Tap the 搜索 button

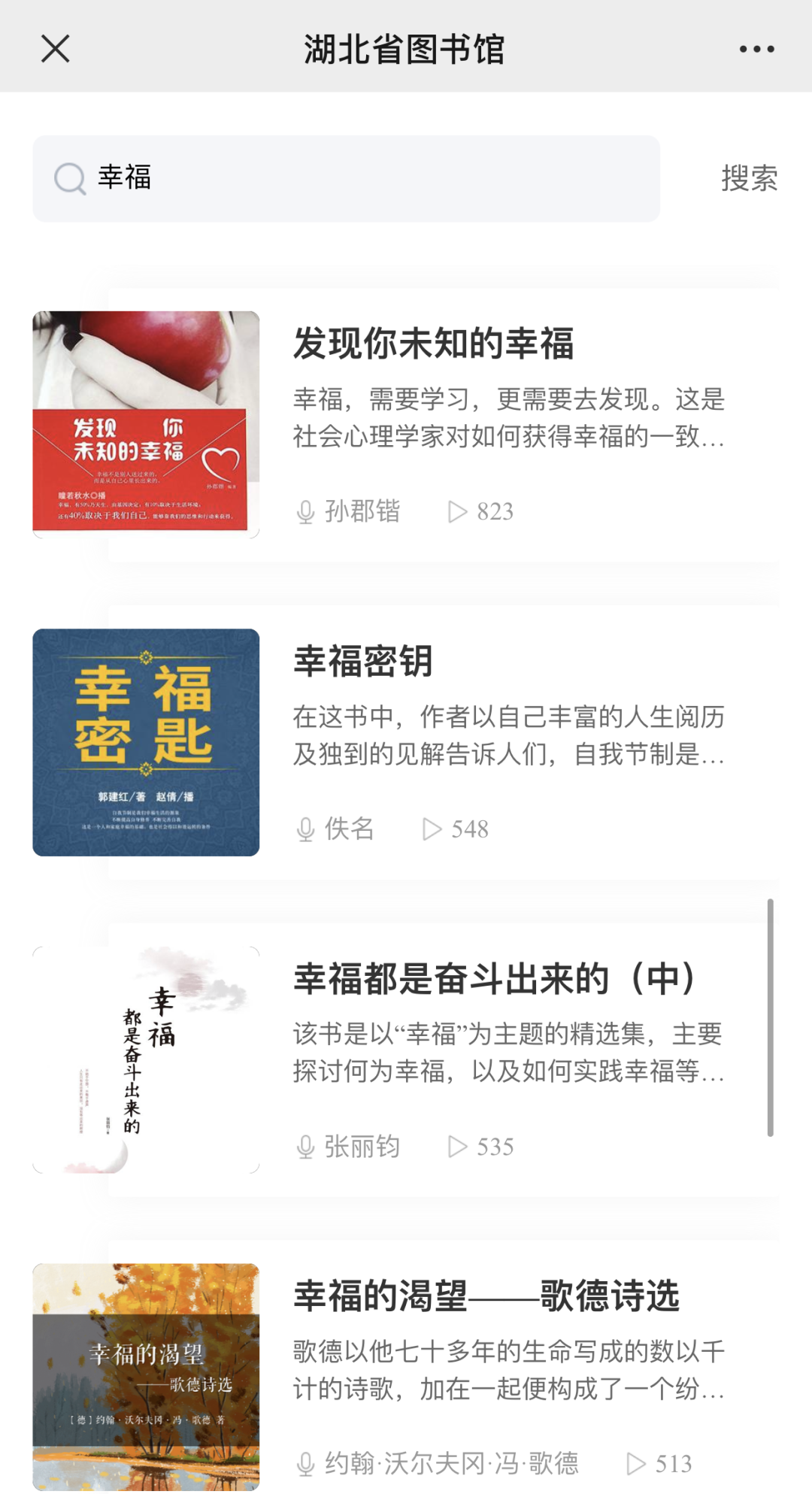[750, 178]
